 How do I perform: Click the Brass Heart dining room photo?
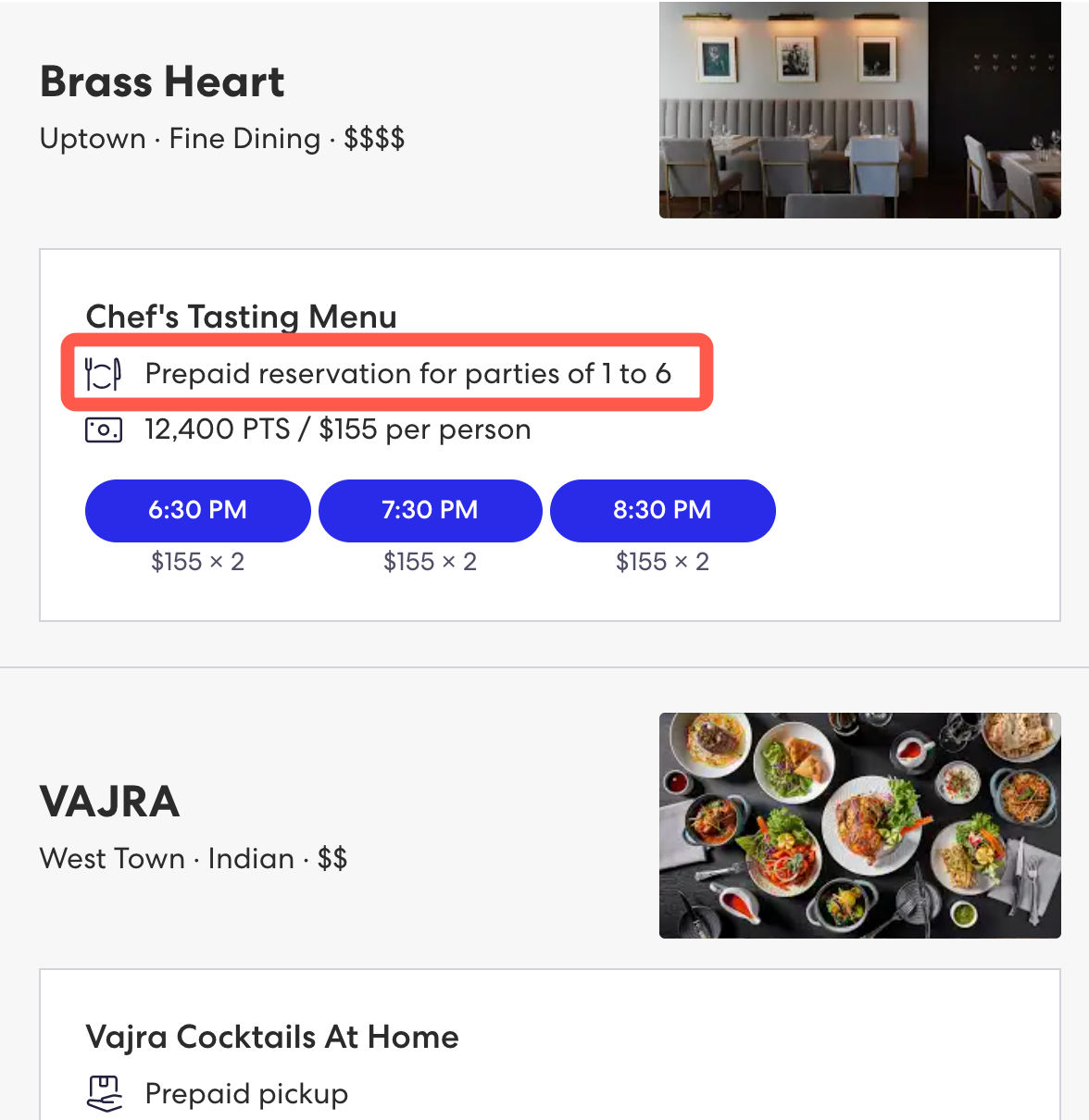pyautogui.click(x=859, y=108)
